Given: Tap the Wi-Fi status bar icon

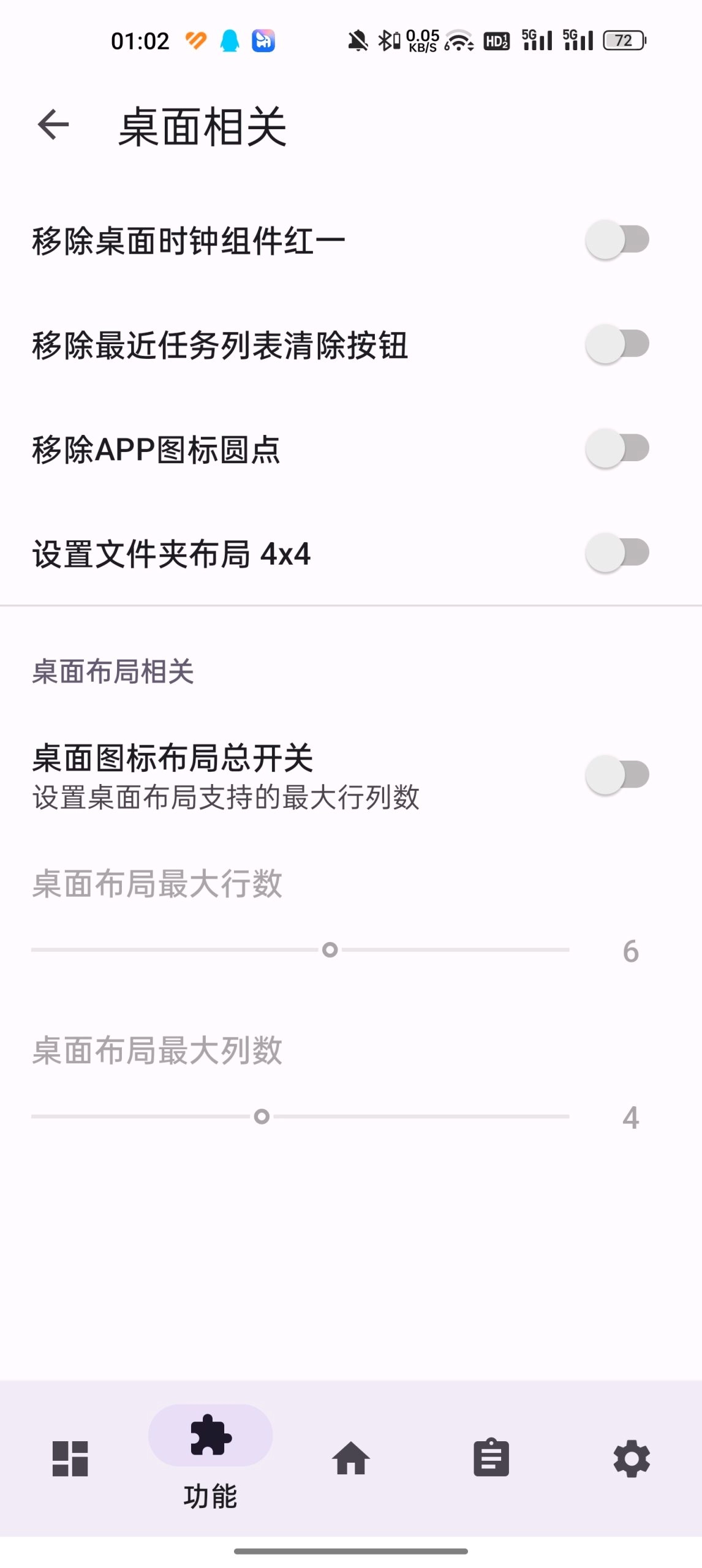Looking at the screenshot, I should click(458, 40).
